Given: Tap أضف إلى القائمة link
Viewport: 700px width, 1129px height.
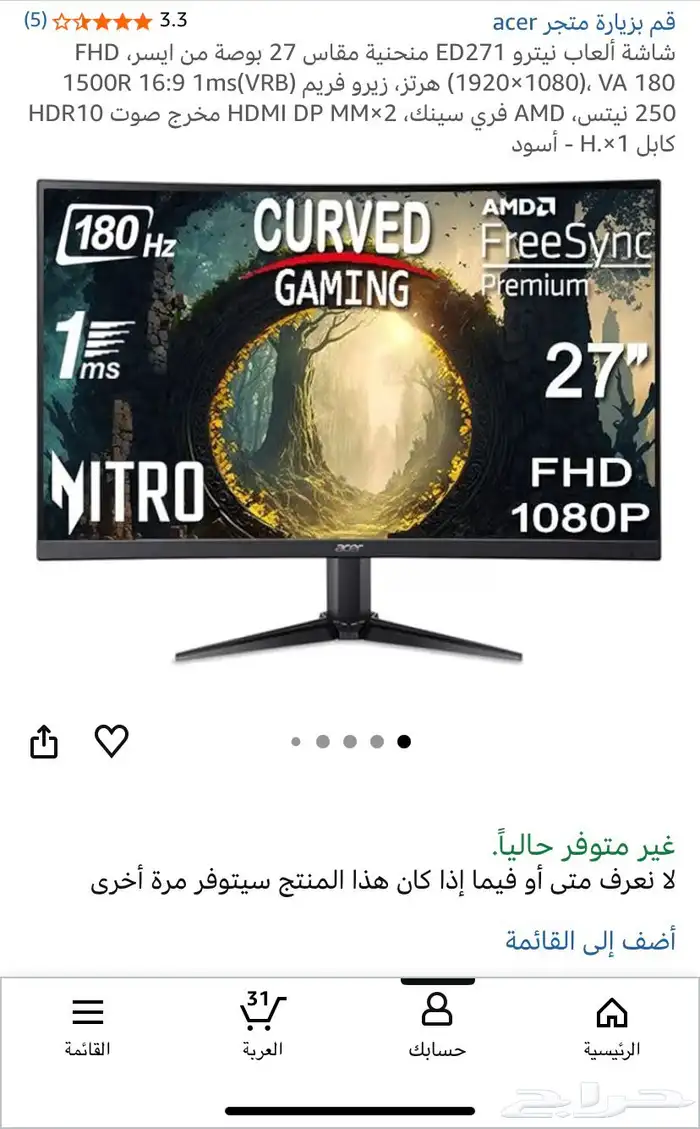Looking at the screenshot, I should (x=590, y=940).
